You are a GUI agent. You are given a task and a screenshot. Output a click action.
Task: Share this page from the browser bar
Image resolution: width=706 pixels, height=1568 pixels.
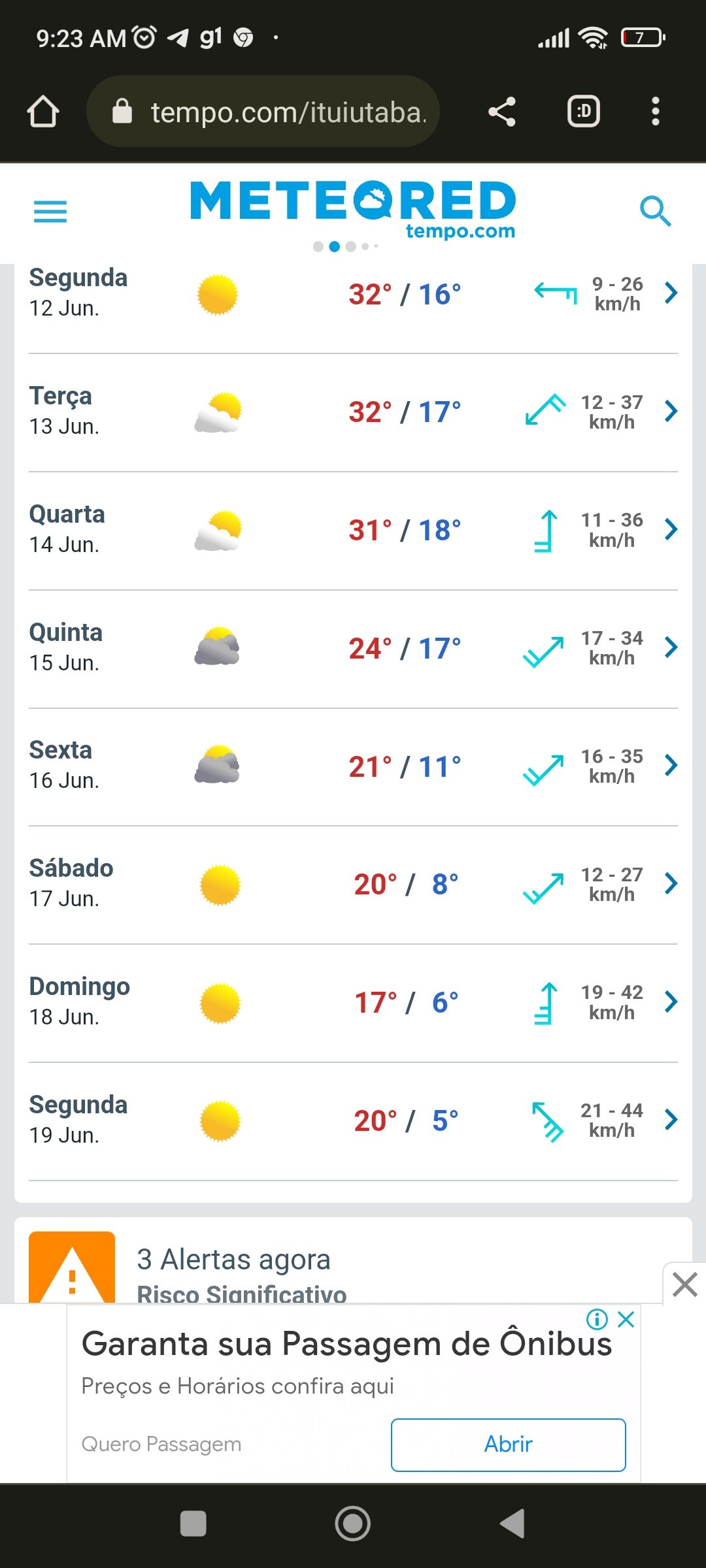point(502,112)
